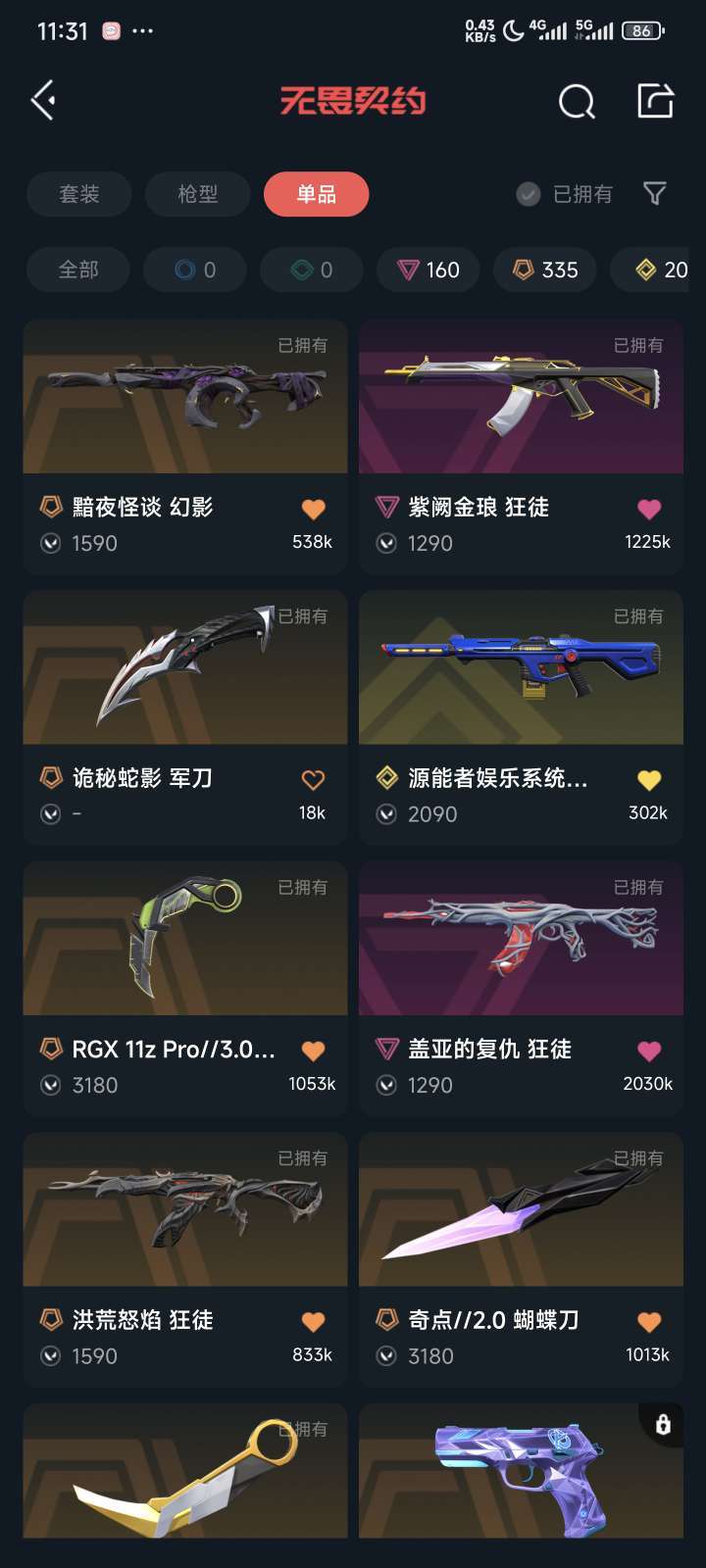Image resolution: width=706 pixels, height=1568 pixels.
Task: Go back using the top-left arrow
Action: (43, 101)
